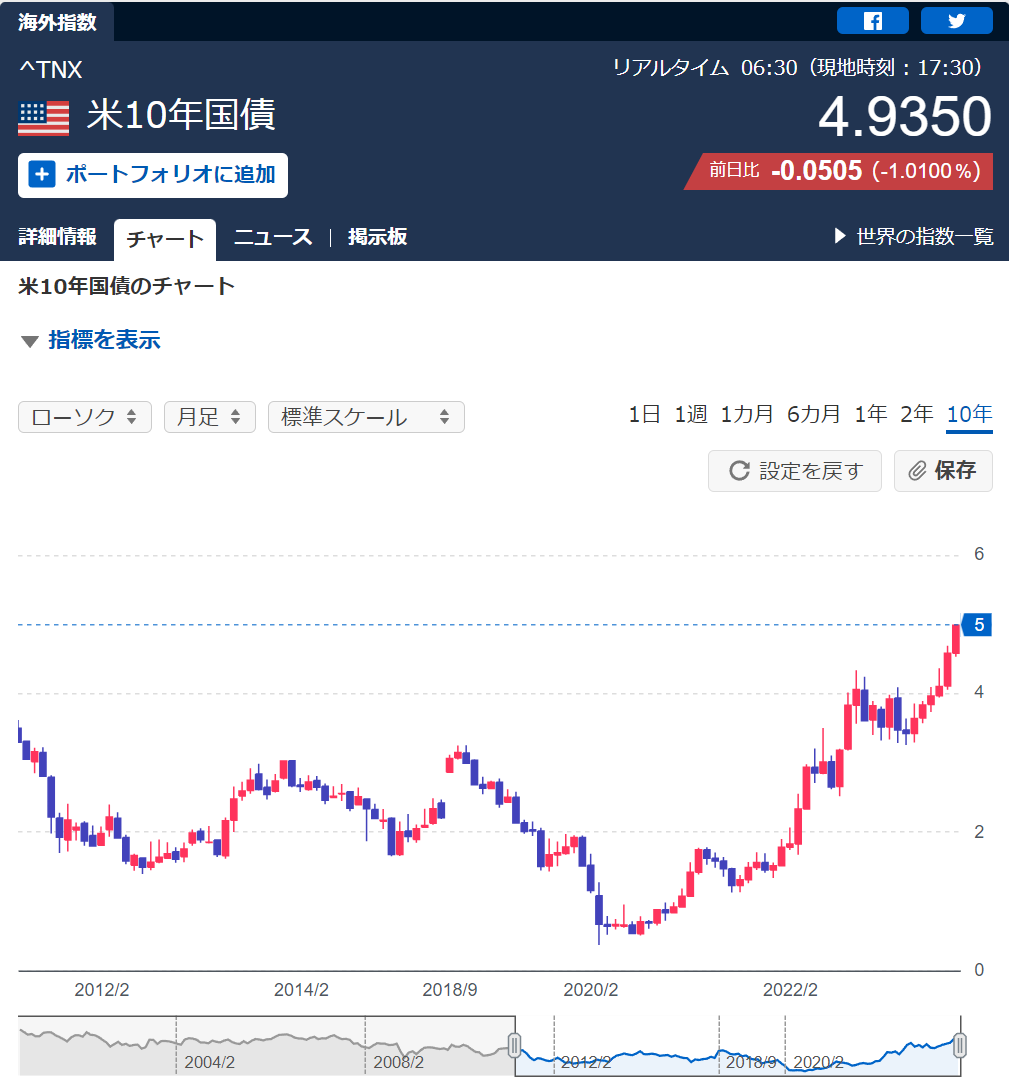
Task: Open the 月足 interval dropdown
Action: 209,417
